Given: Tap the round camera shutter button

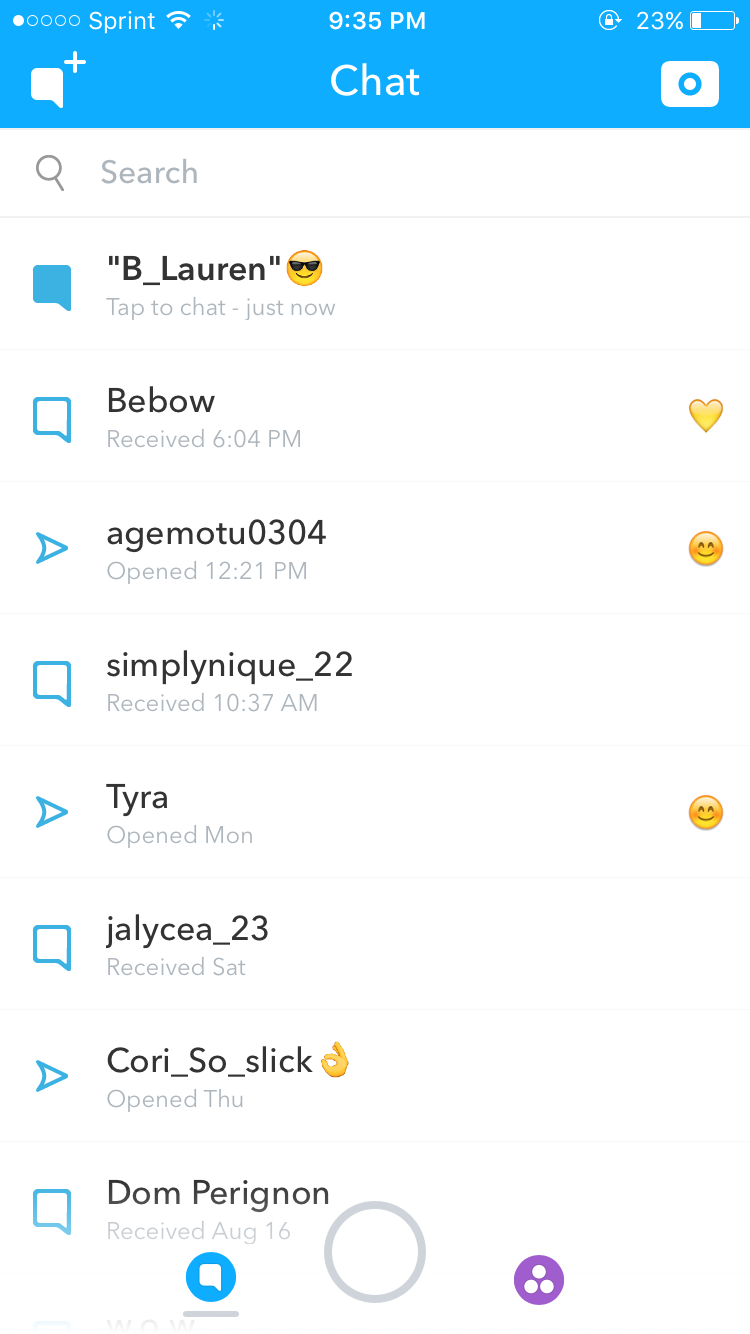Looking at the screenshot, I should point(375,1252).
